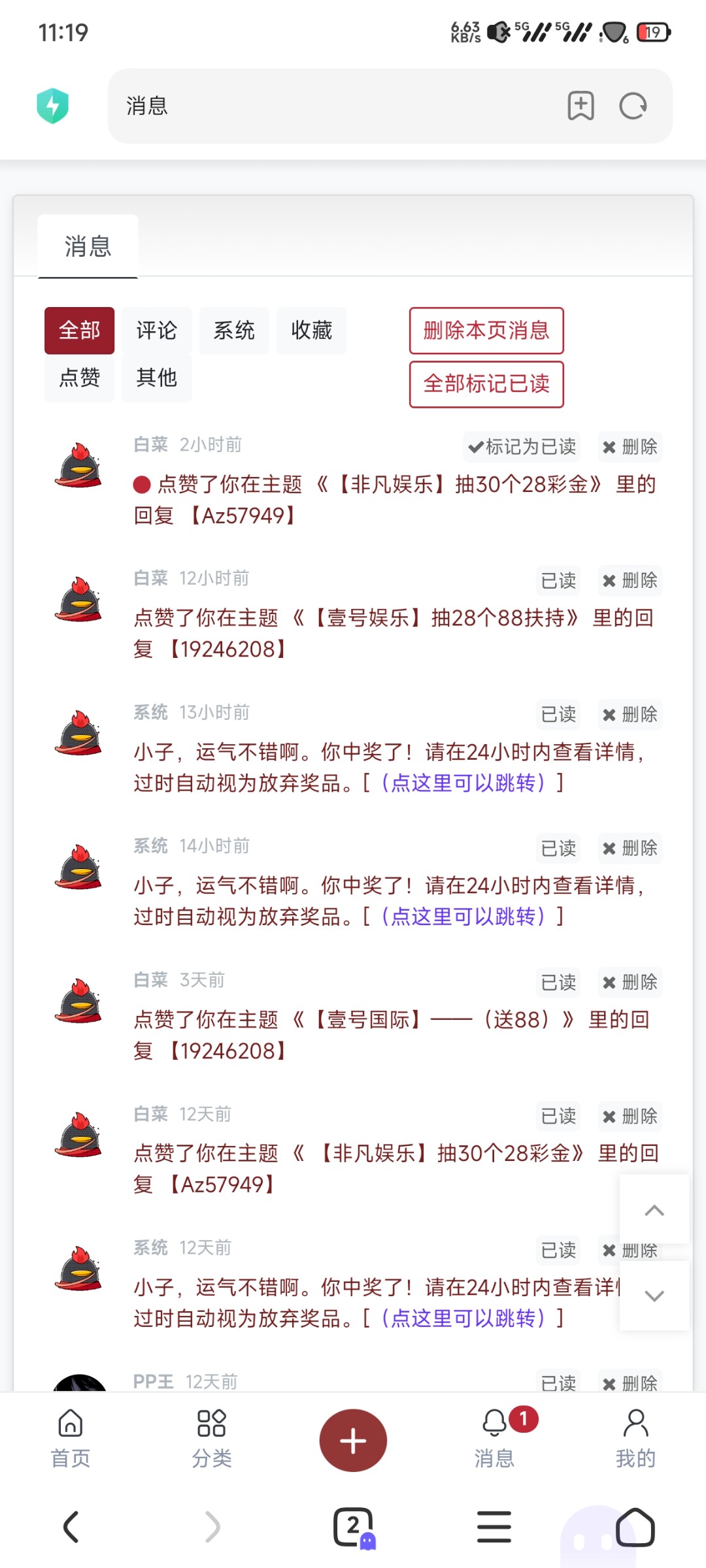The height and width of the screenshot is (1568, 706).
Task: Delete the 白菜 message from 12小时前
Action: (x=630, y=580)
